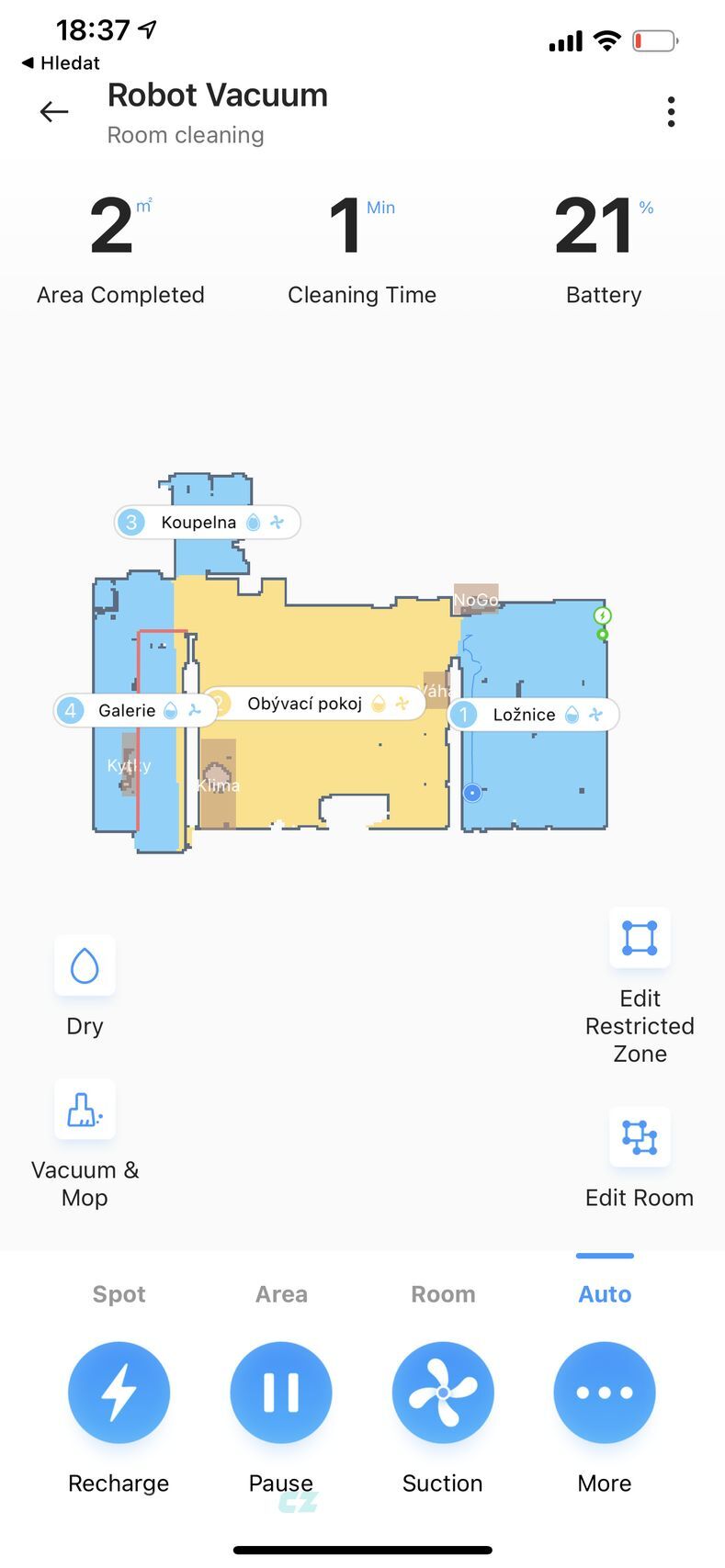Go back using the arrow icon
The height and width of the screenshot is (1568, 725).
click(54, 112)
